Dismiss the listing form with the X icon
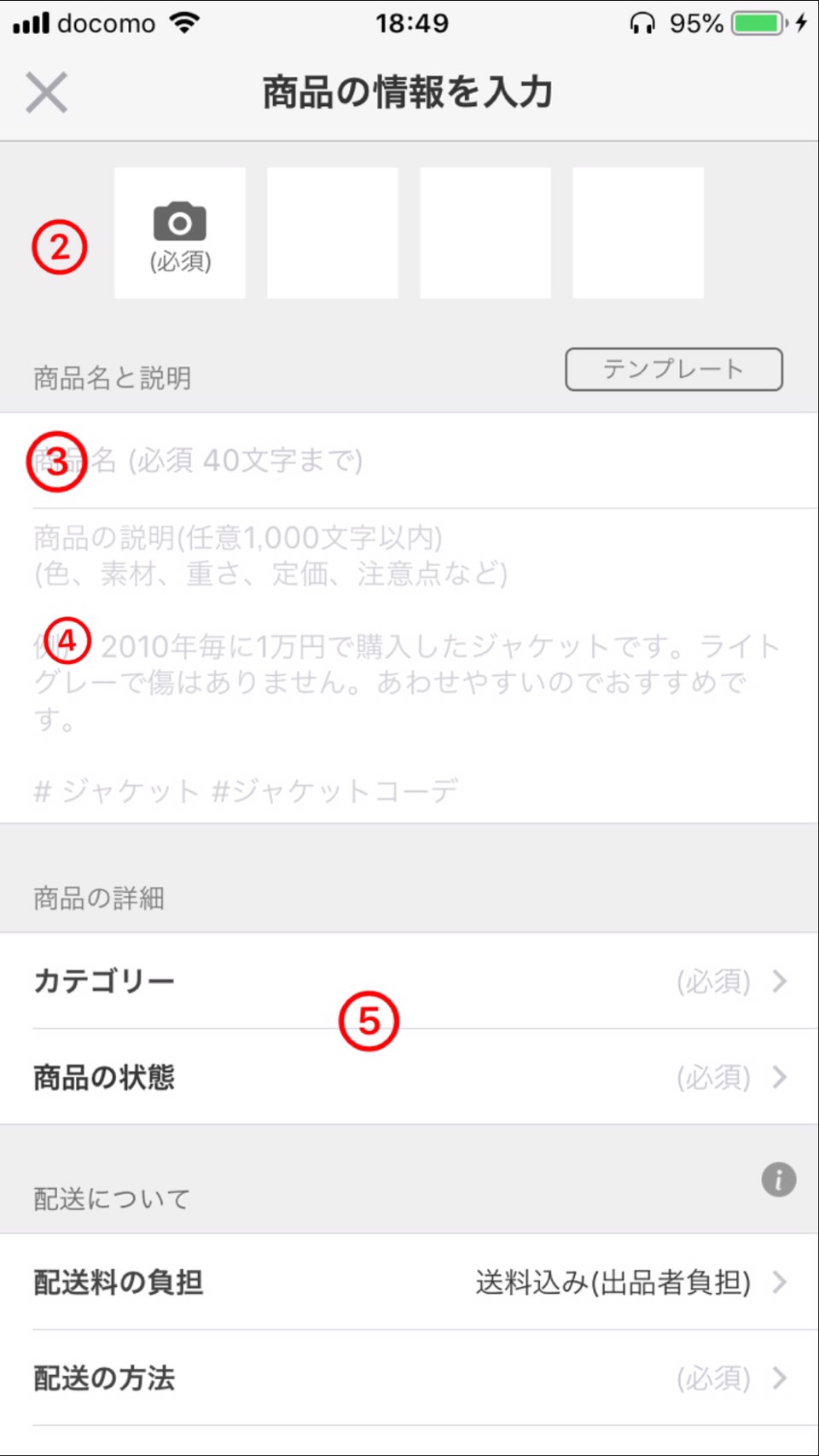Image resolution: width=819 pixels, height=1456 pixels. [47, 91]
